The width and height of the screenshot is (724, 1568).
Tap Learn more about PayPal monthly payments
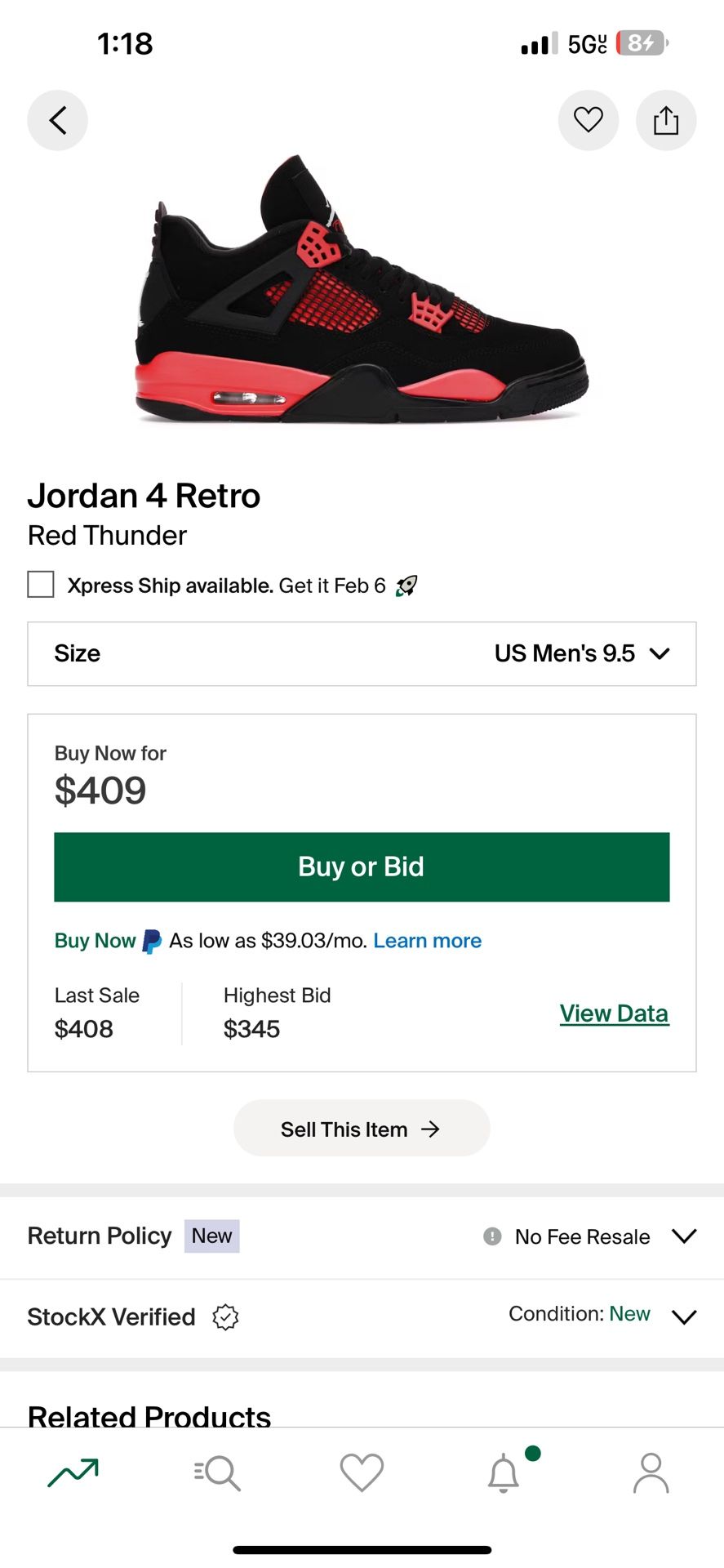pos(427,941)
